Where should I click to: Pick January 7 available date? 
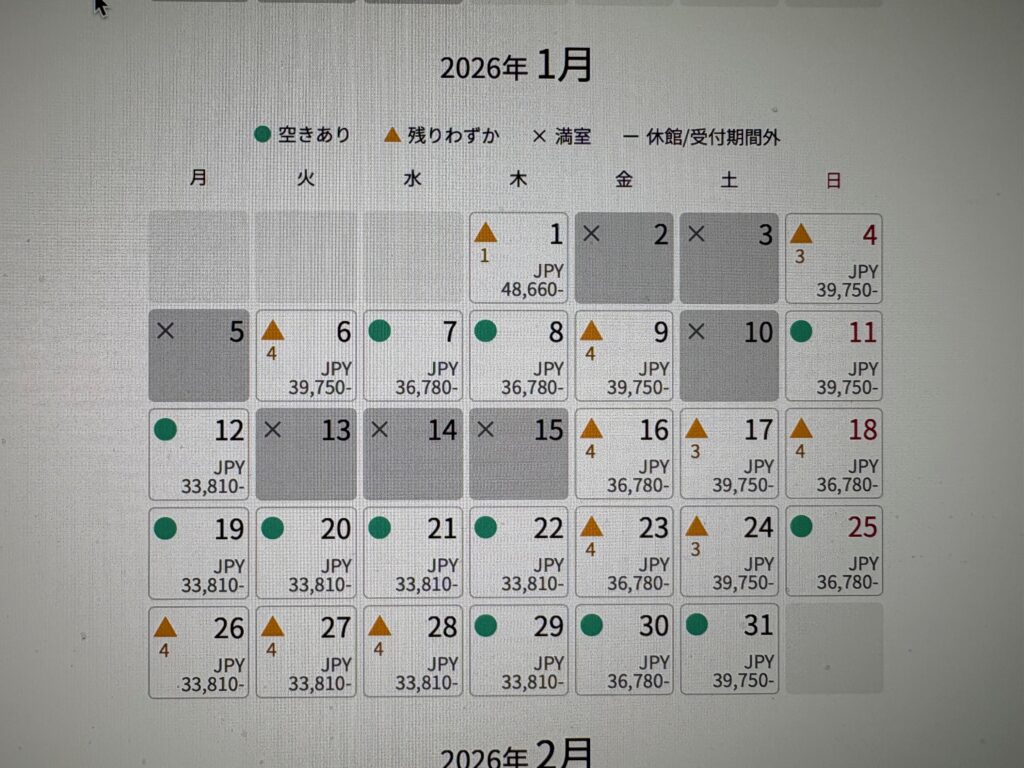413,355
